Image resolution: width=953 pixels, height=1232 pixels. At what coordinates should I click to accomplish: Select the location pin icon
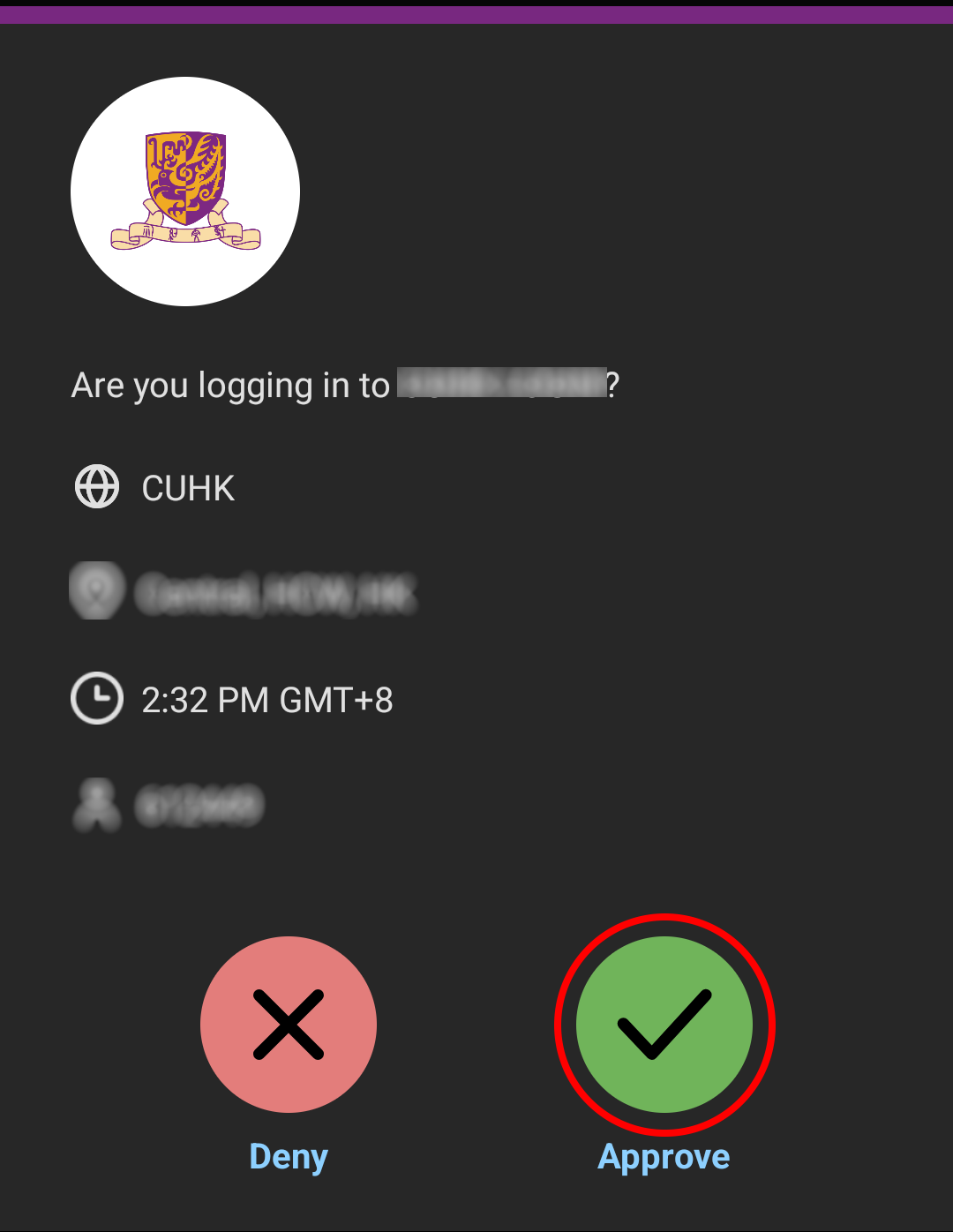pos(95,591)
